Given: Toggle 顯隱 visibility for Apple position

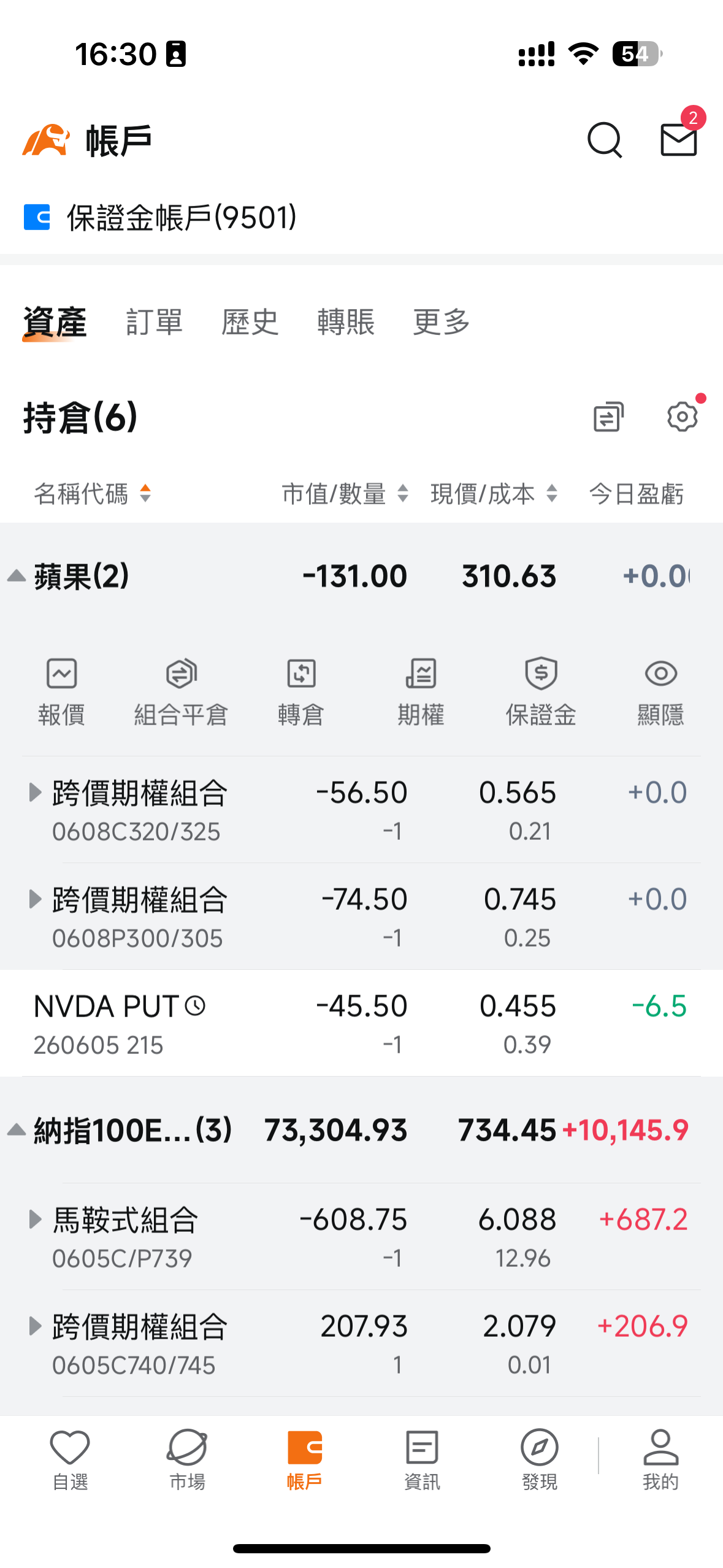Looking at the screenshot, I should click(660, 693).
